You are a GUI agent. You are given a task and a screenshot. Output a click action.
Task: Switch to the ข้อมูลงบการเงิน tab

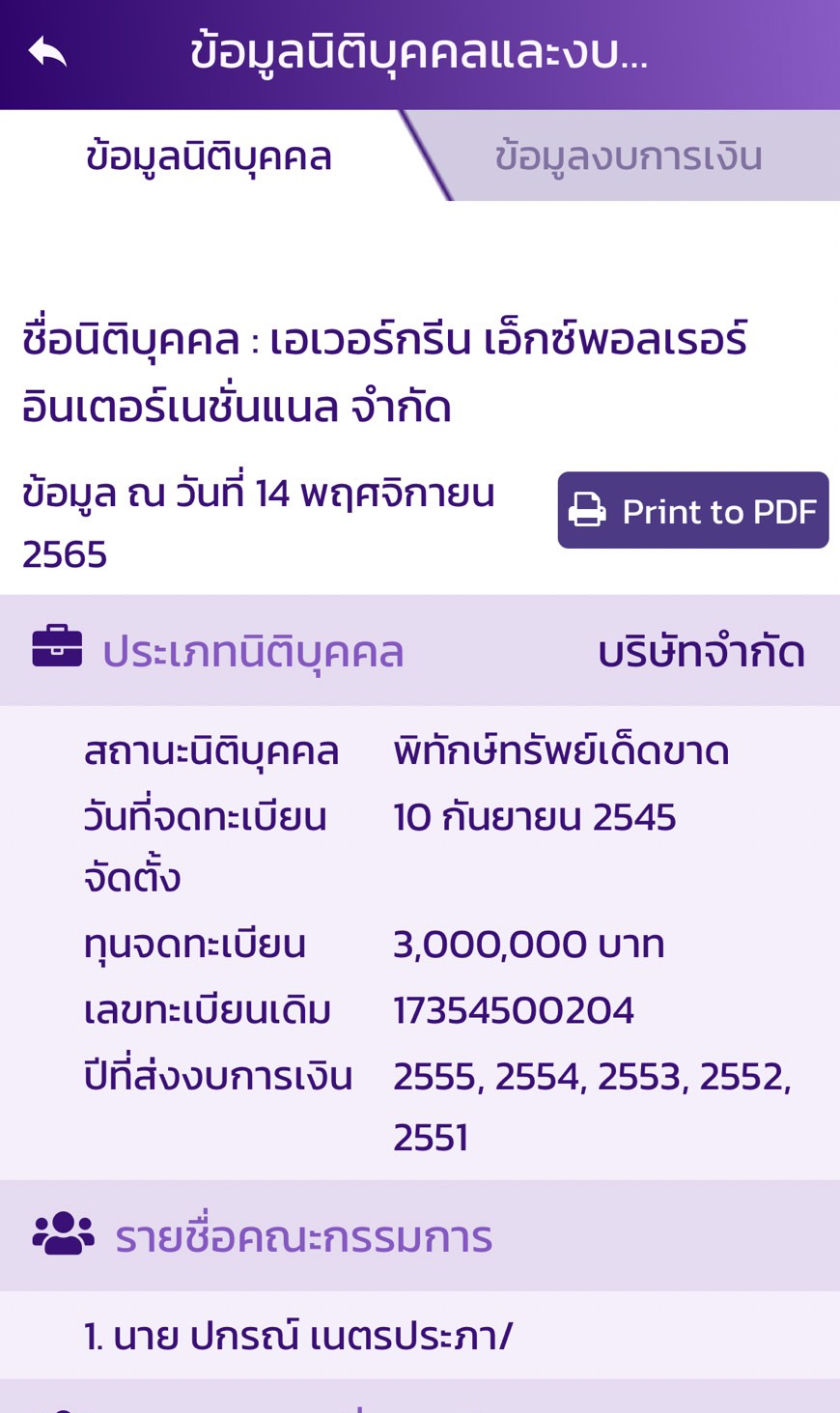tap(630, 153)
